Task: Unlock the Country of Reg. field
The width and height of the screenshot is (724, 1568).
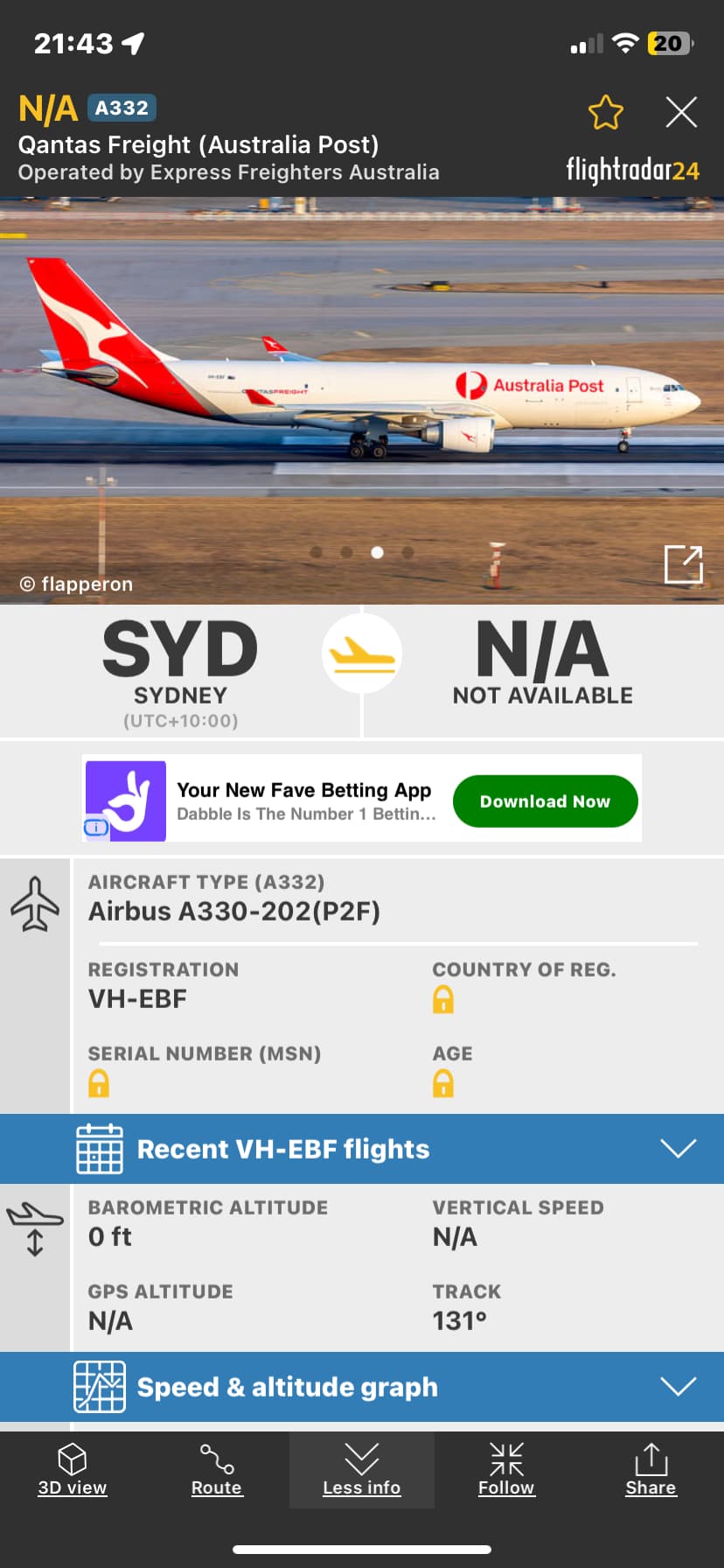Action: 443,999
